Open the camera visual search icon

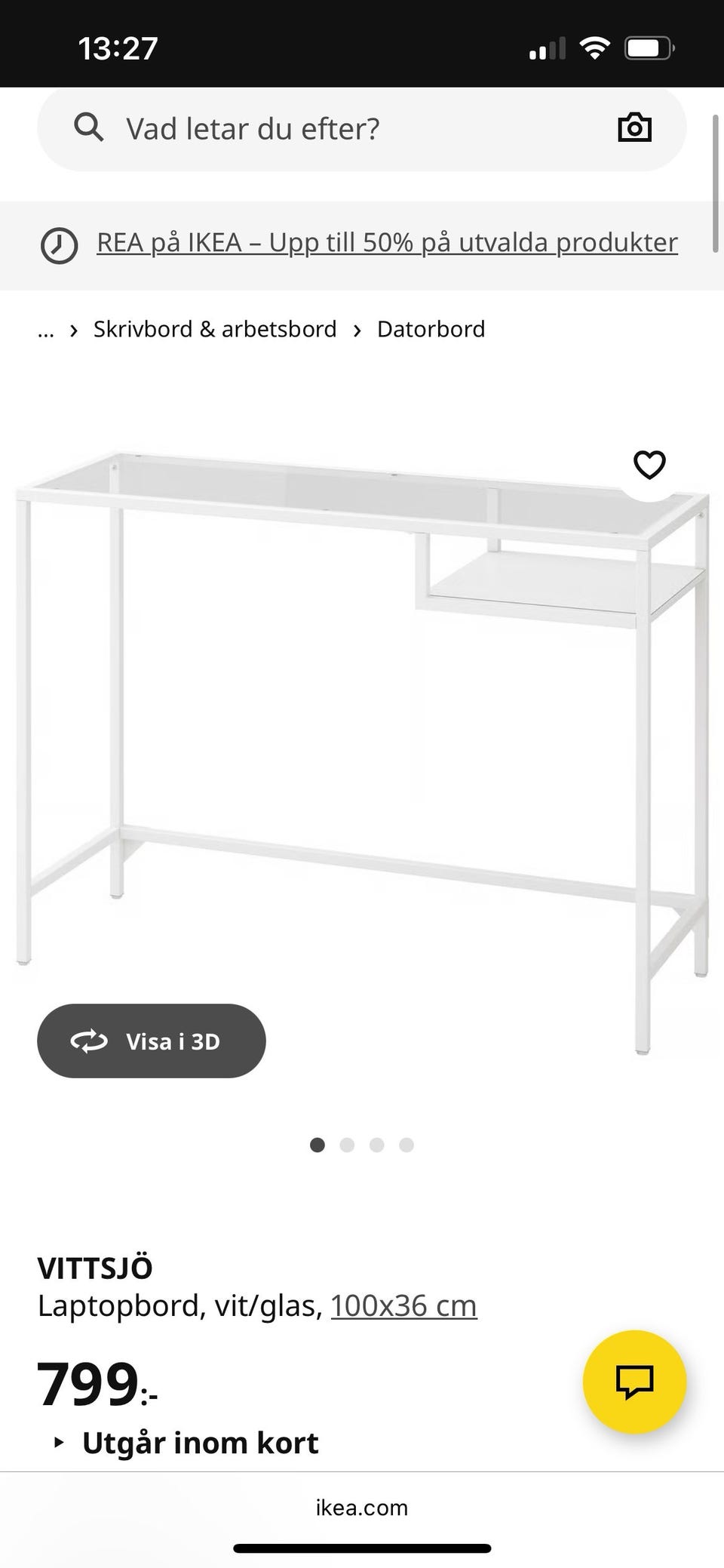[x=634, y=128]
